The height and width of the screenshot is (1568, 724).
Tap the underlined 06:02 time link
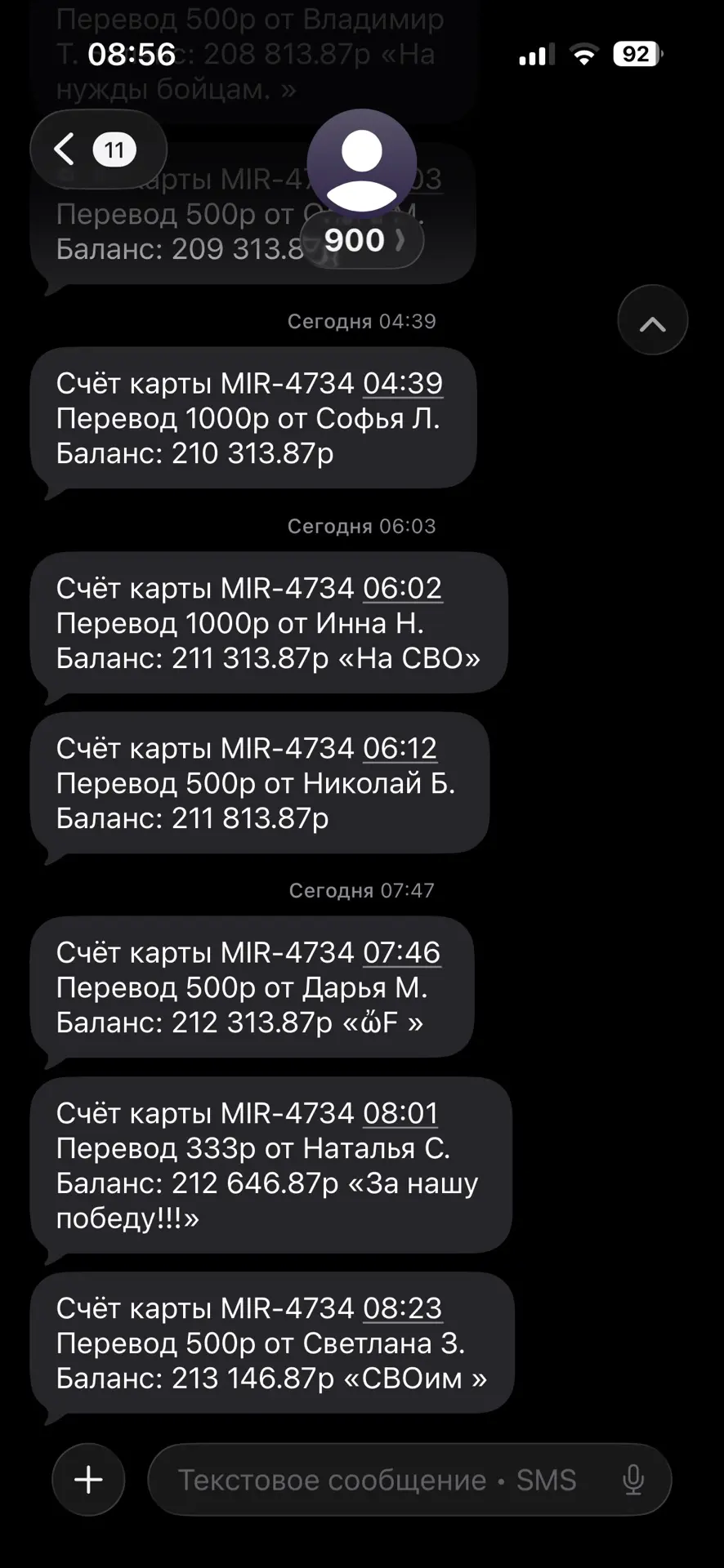pos(402,588)
